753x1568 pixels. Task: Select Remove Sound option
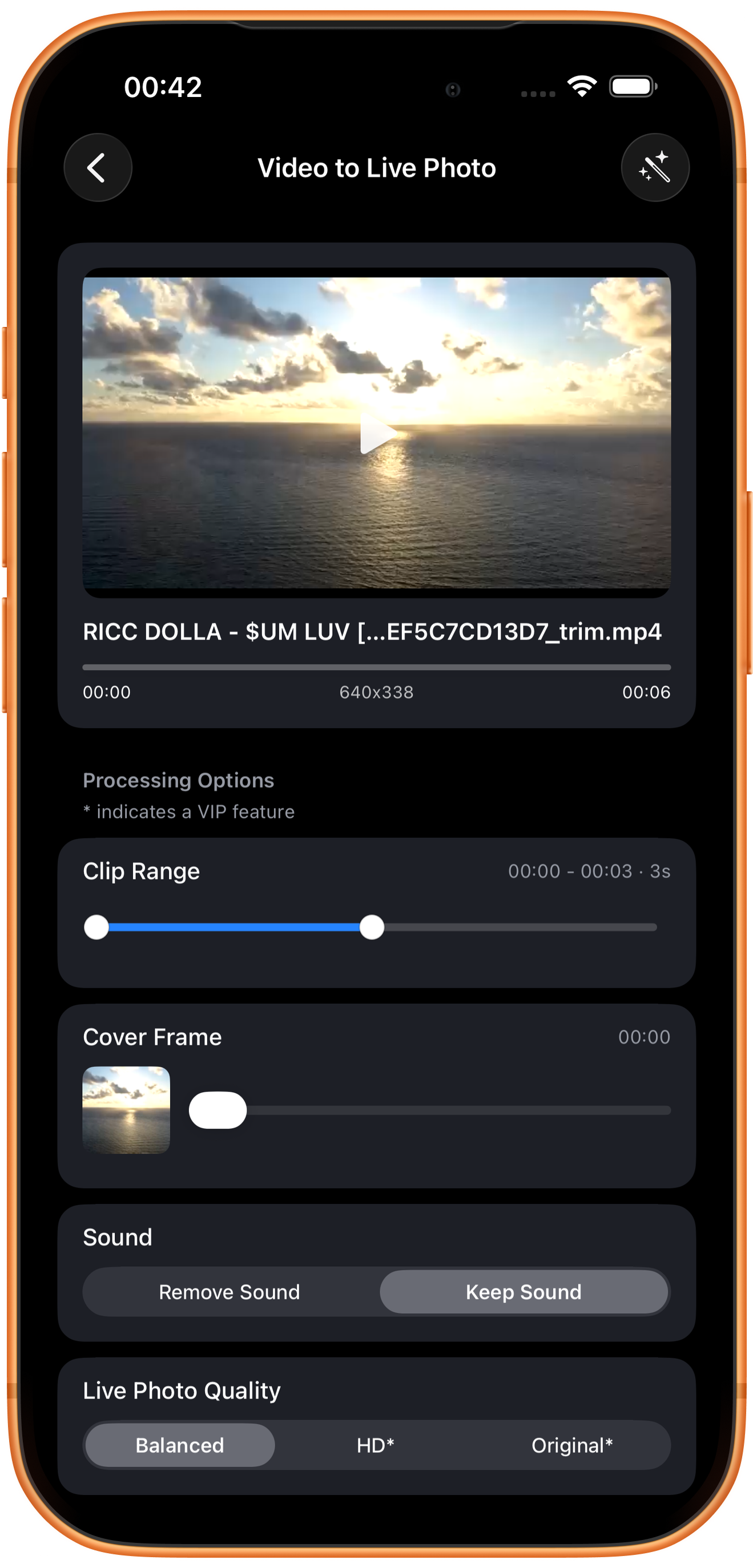(x=229, y=1292)
